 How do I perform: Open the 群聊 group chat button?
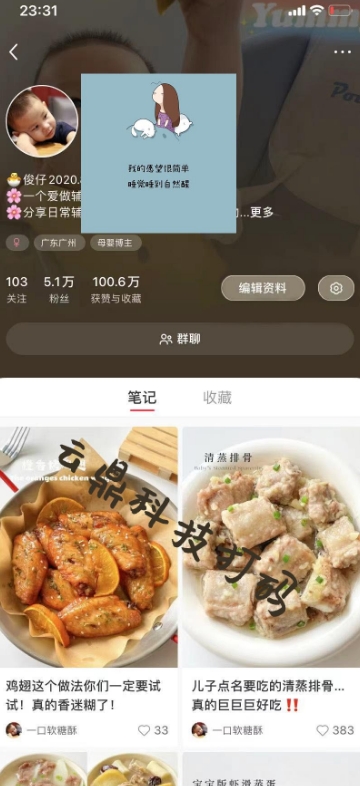pos(180,339)
